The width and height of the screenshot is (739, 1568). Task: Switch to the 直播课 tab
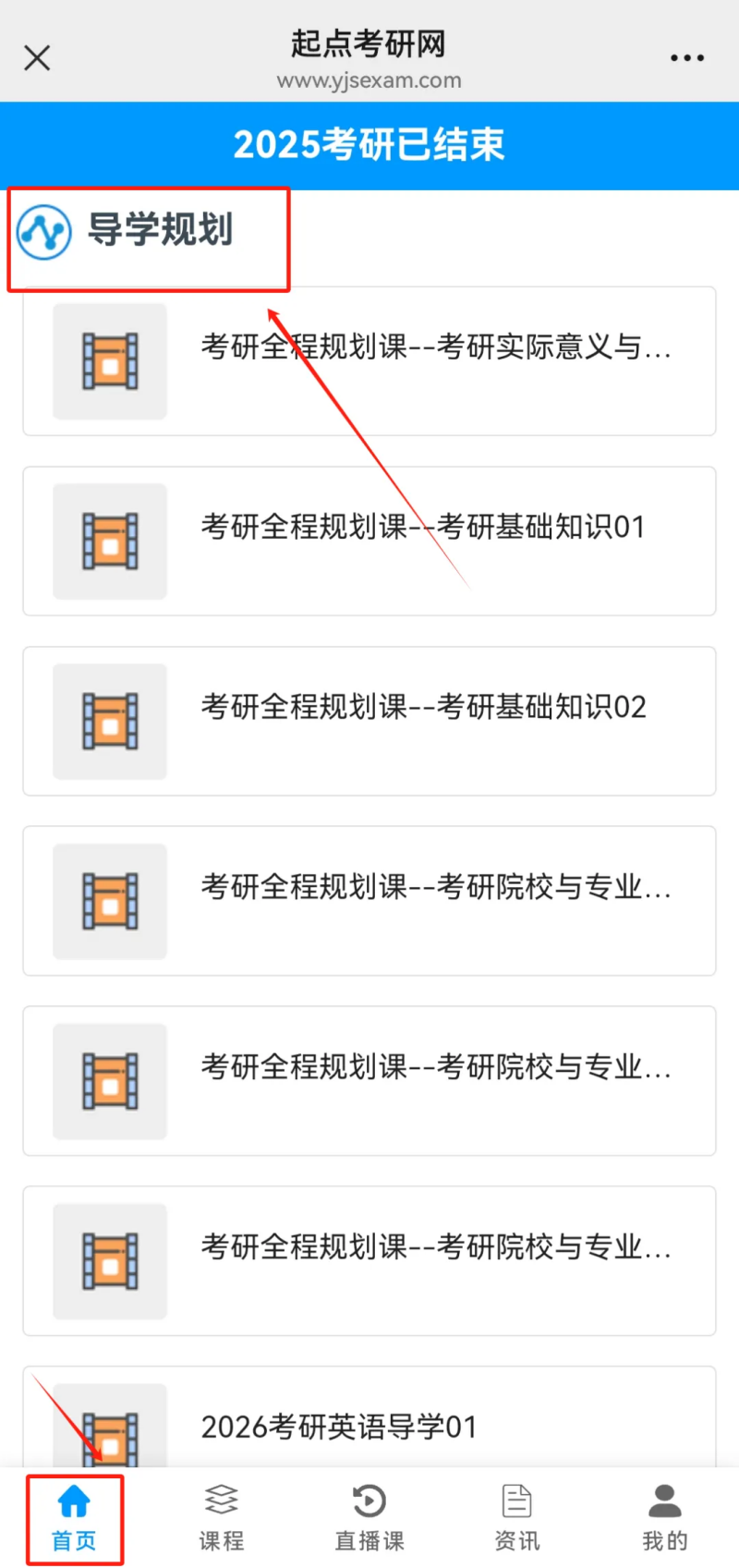tap(369, 1518)
